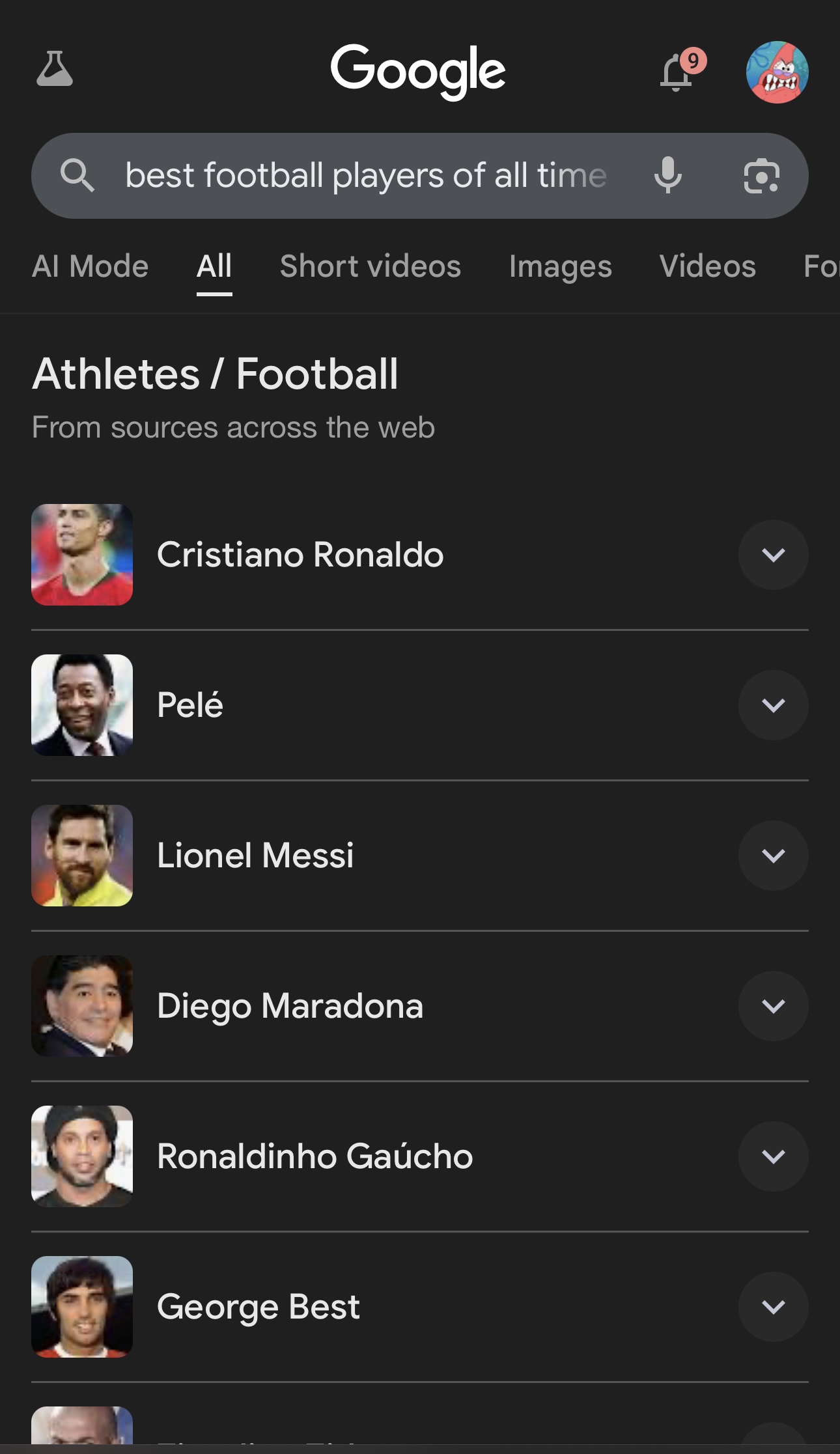Switch to the Images tab
840x1454 pixels.
coord(560,266)
